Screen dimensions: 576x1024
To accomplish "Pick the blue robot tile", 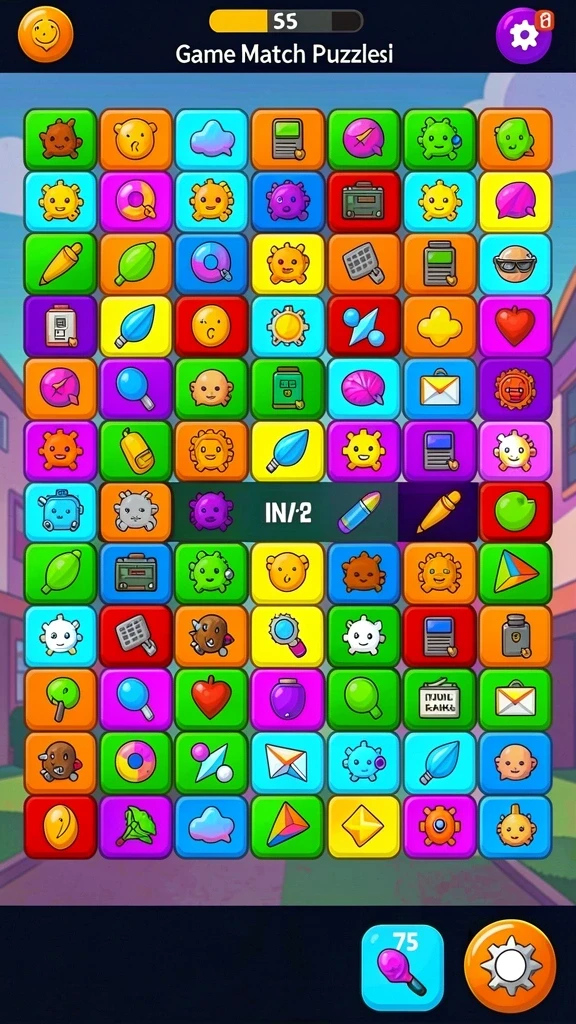I will click(x=60, y=513).
